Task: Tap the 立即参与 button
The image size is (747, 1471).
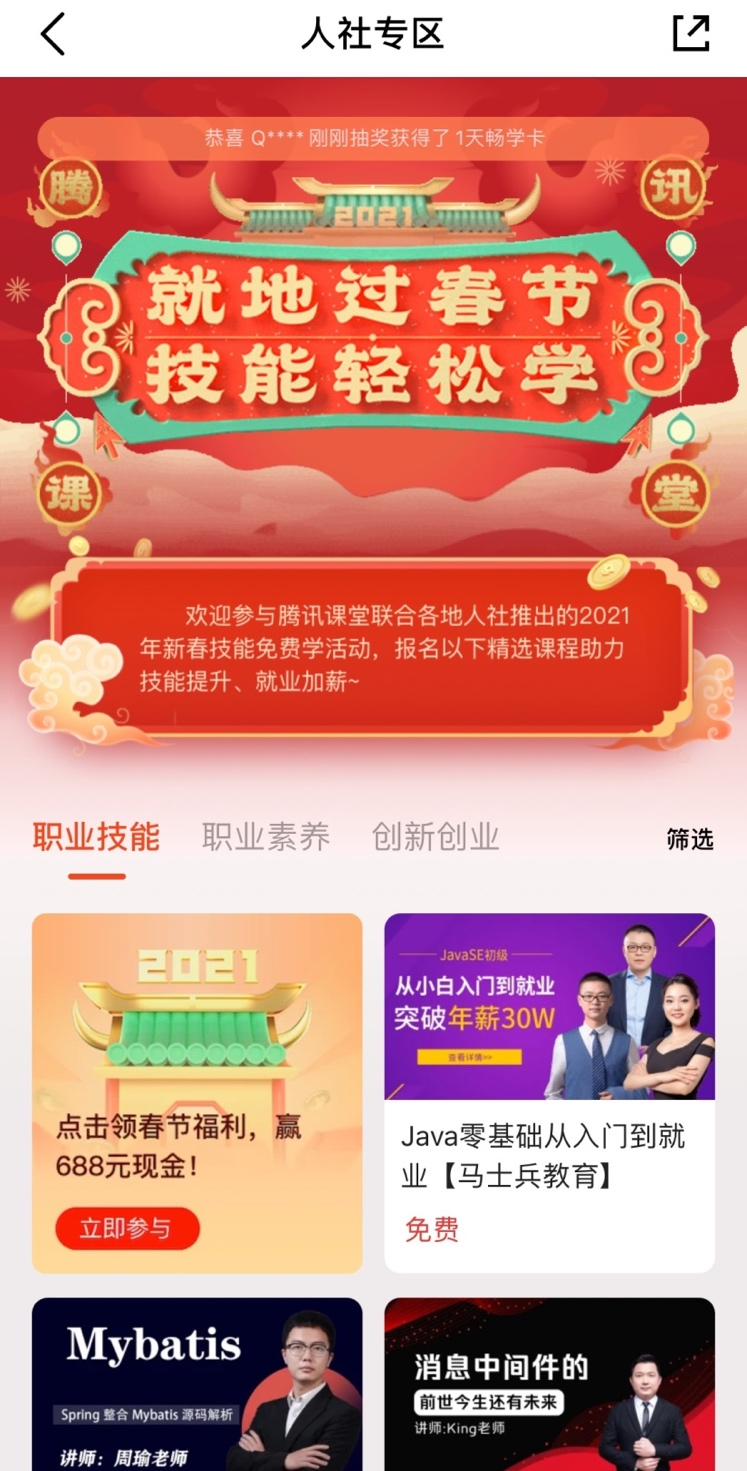Action: tap(126, 1228)
